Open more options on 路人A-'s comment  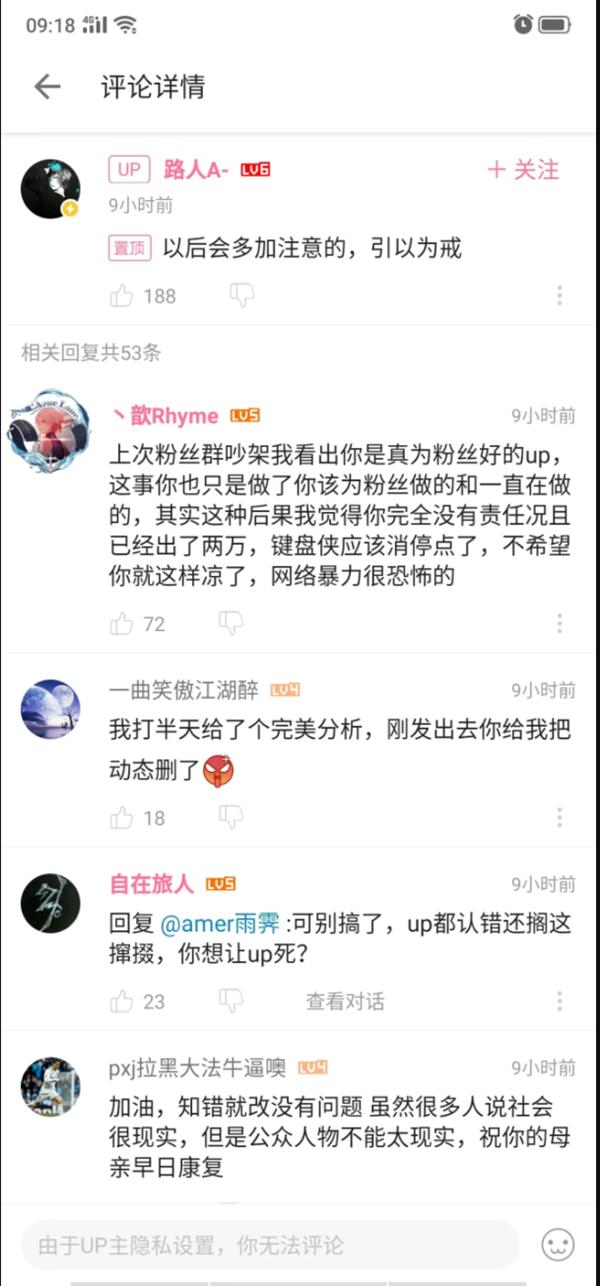tap(559, 295)
